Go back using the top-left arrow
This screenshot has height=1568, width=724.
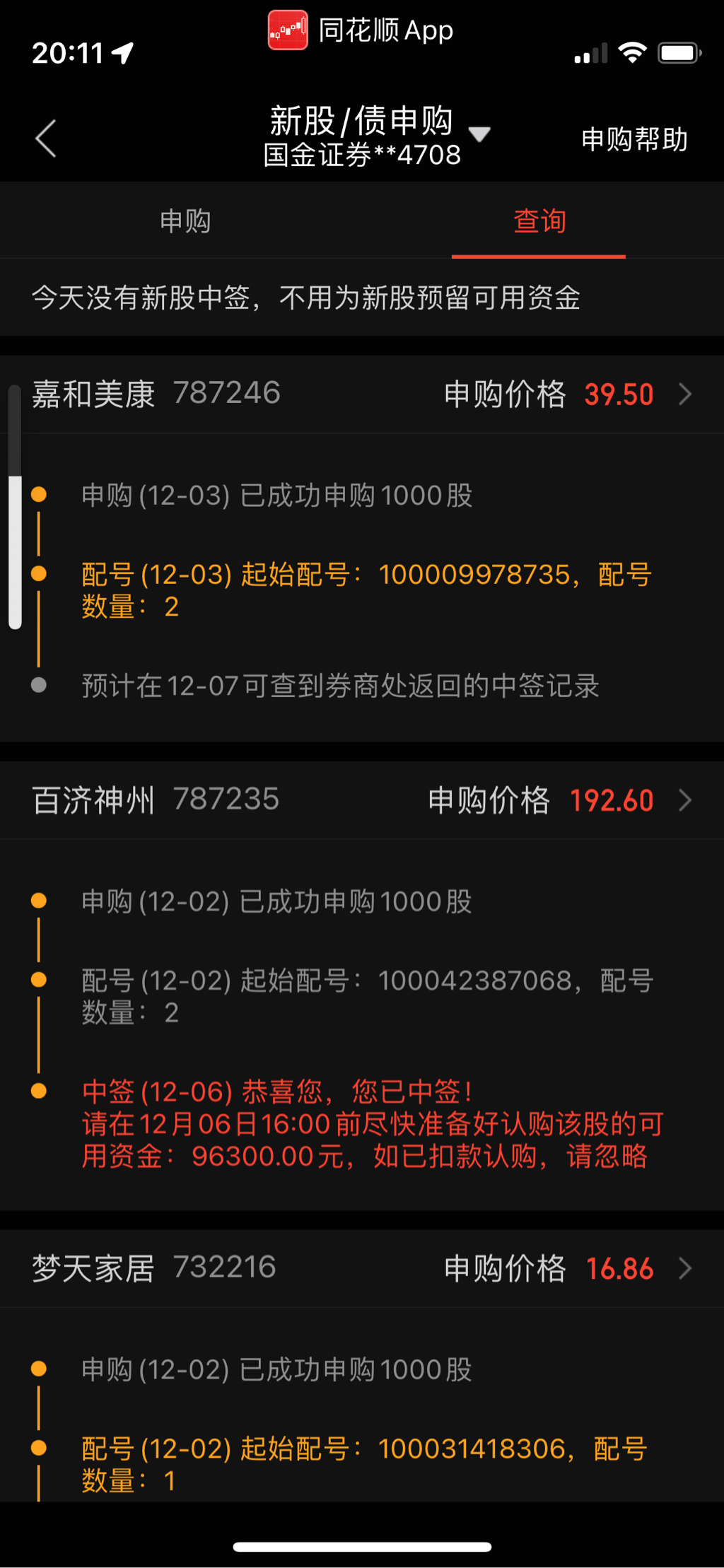(x=46, y=138)
